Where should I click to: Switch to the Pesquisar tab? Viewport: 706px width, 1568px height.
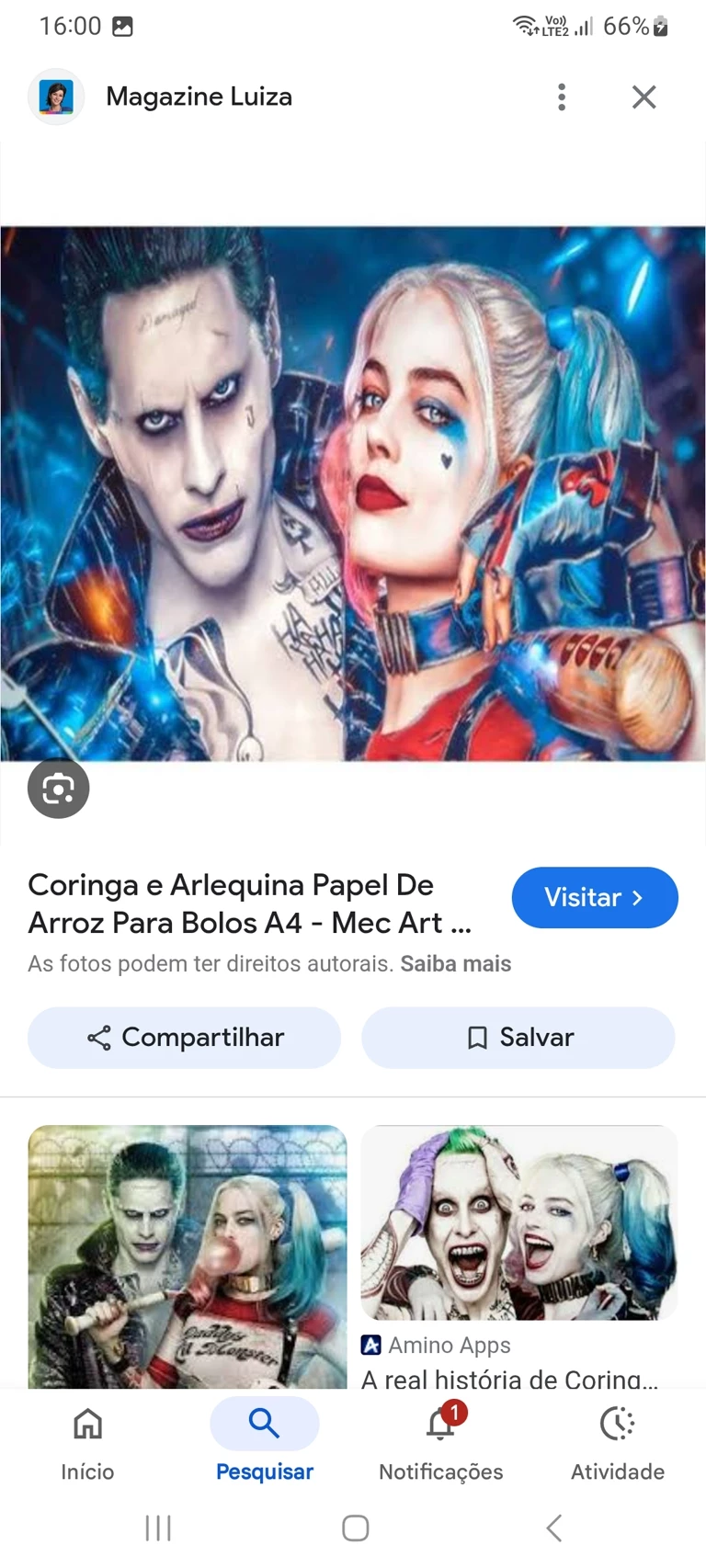coord(265,1439)
